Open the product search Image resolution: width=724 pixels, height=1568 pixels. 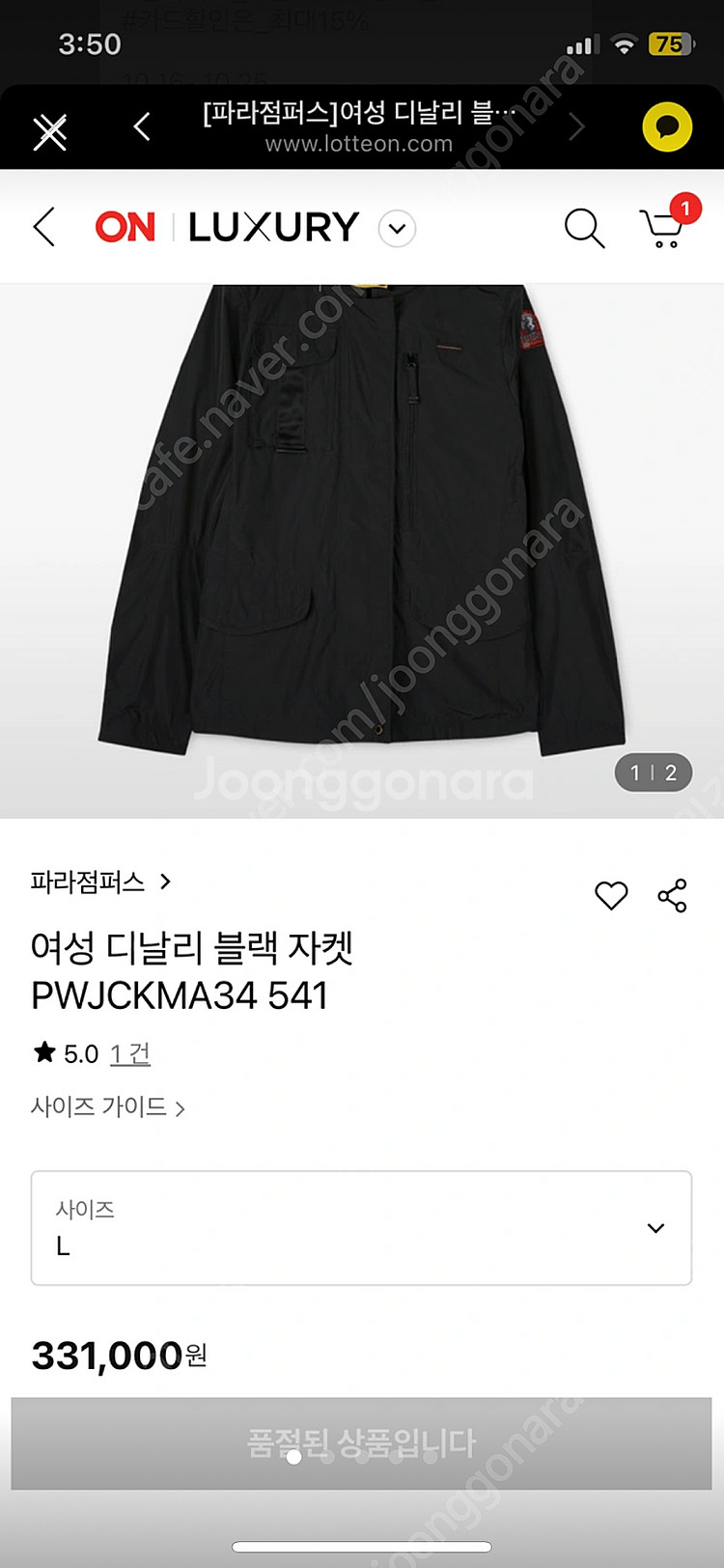pyautogui.click(x=583, y=228)
